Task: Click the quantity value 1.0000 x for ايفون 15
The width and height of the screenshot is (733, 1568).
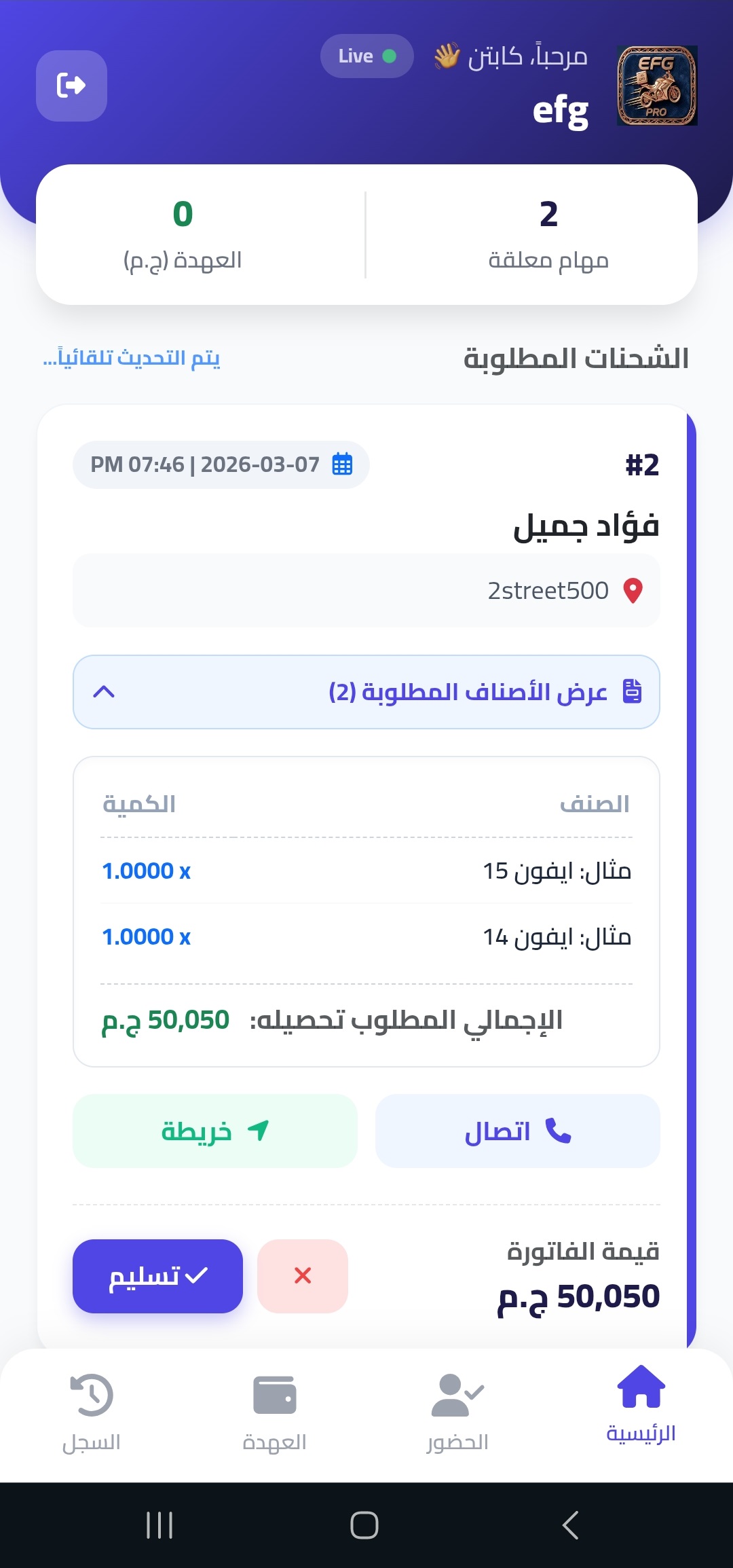Action: click(147, 870)
